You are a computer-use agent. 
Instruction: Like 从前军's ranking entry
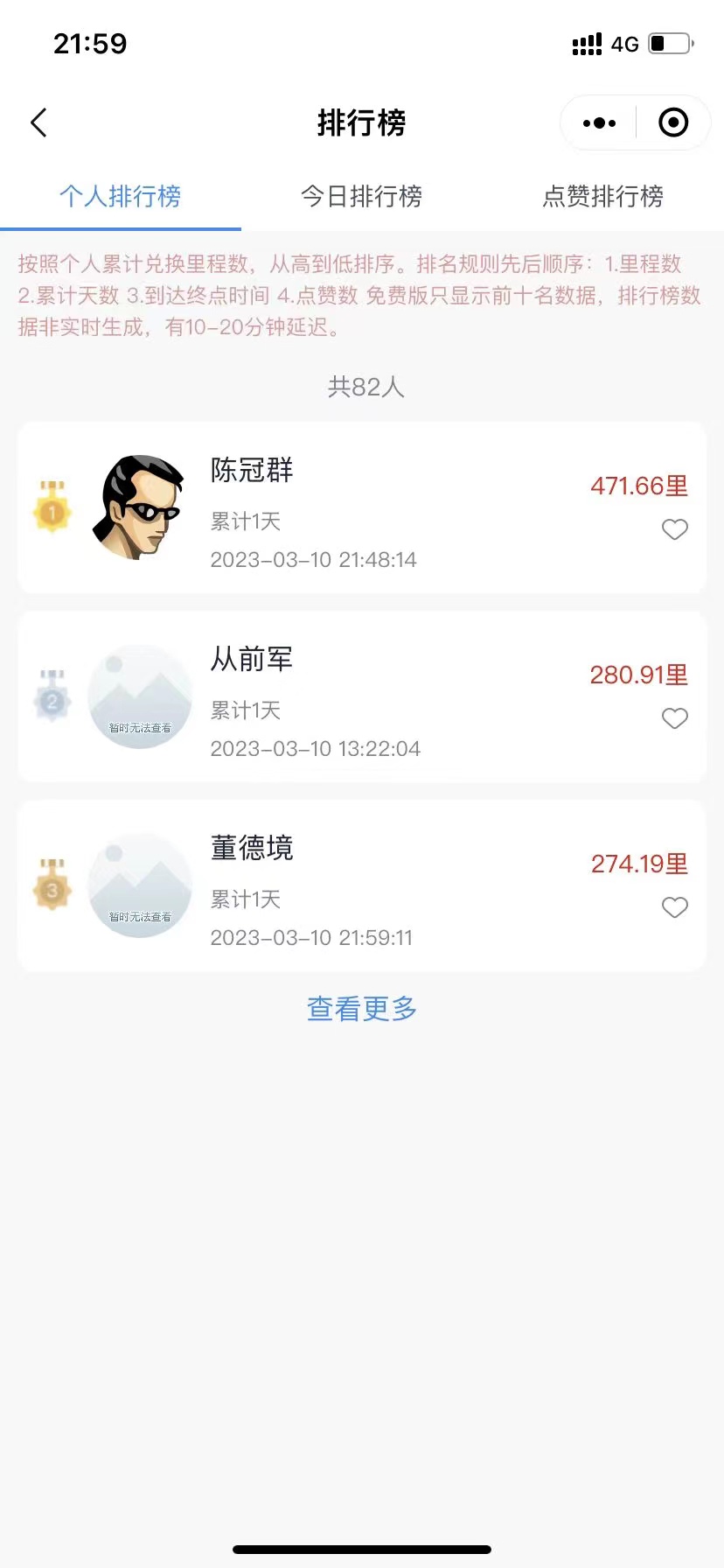pos(674,718)
